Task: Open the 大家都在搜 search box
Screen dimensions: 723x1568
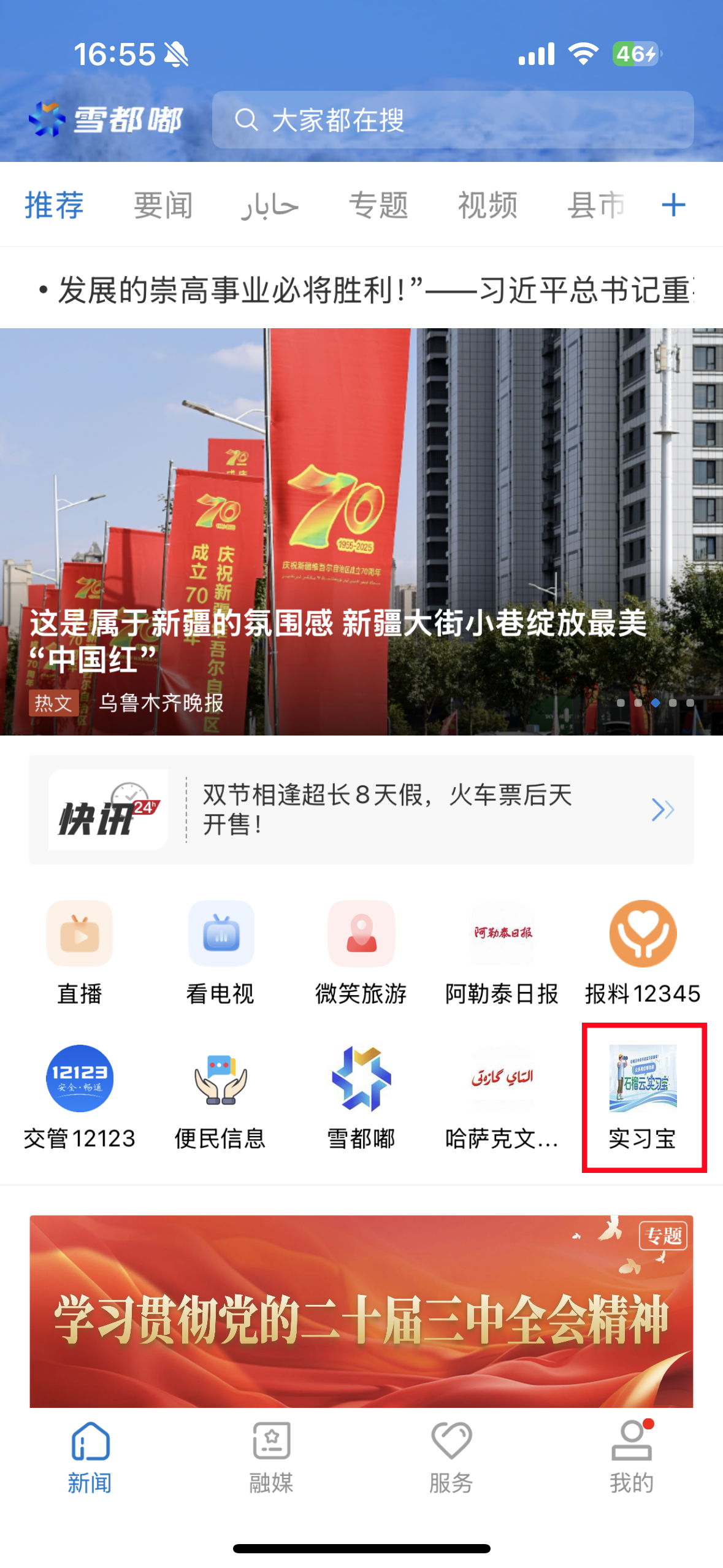Action: (x=452, y=120)
